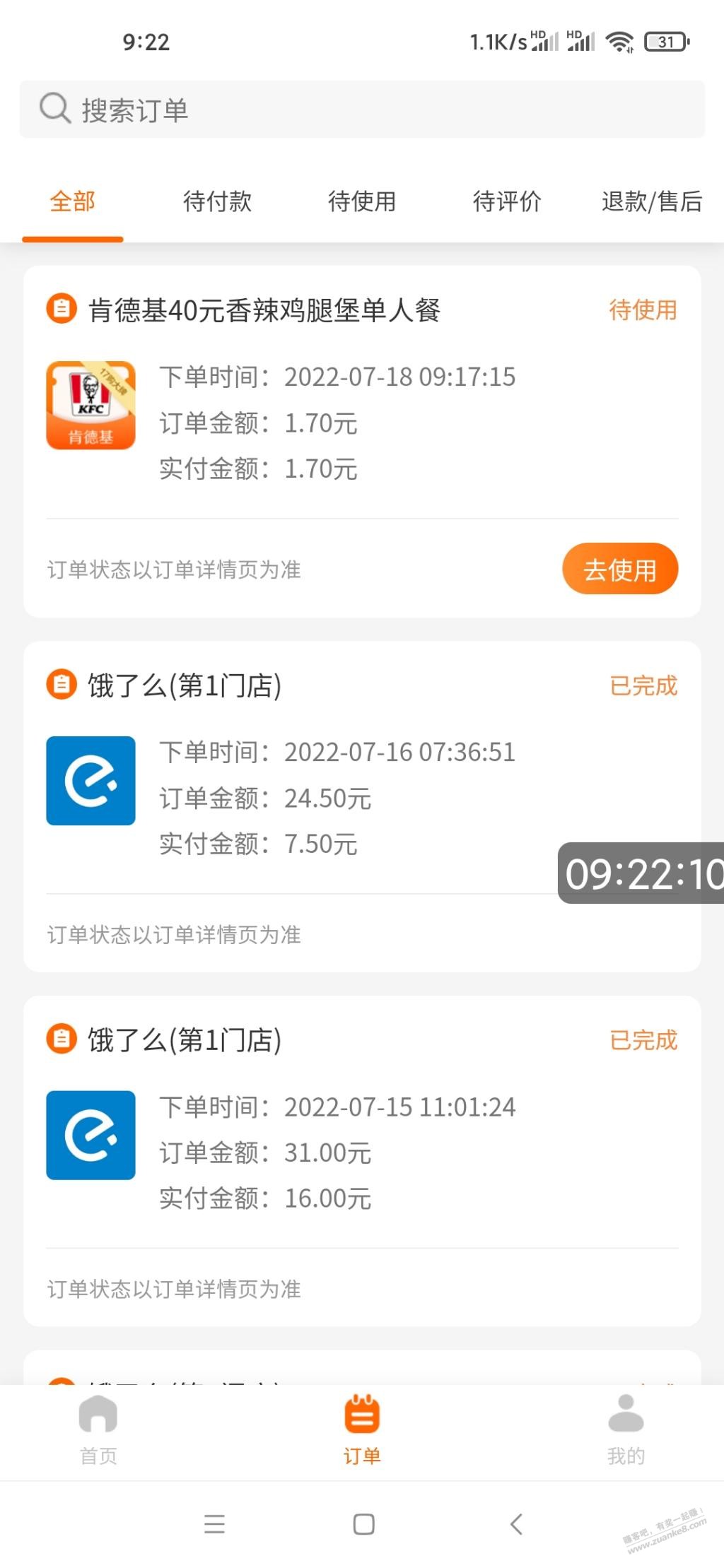Switch to the 待使用 tab

coord(362,201)
